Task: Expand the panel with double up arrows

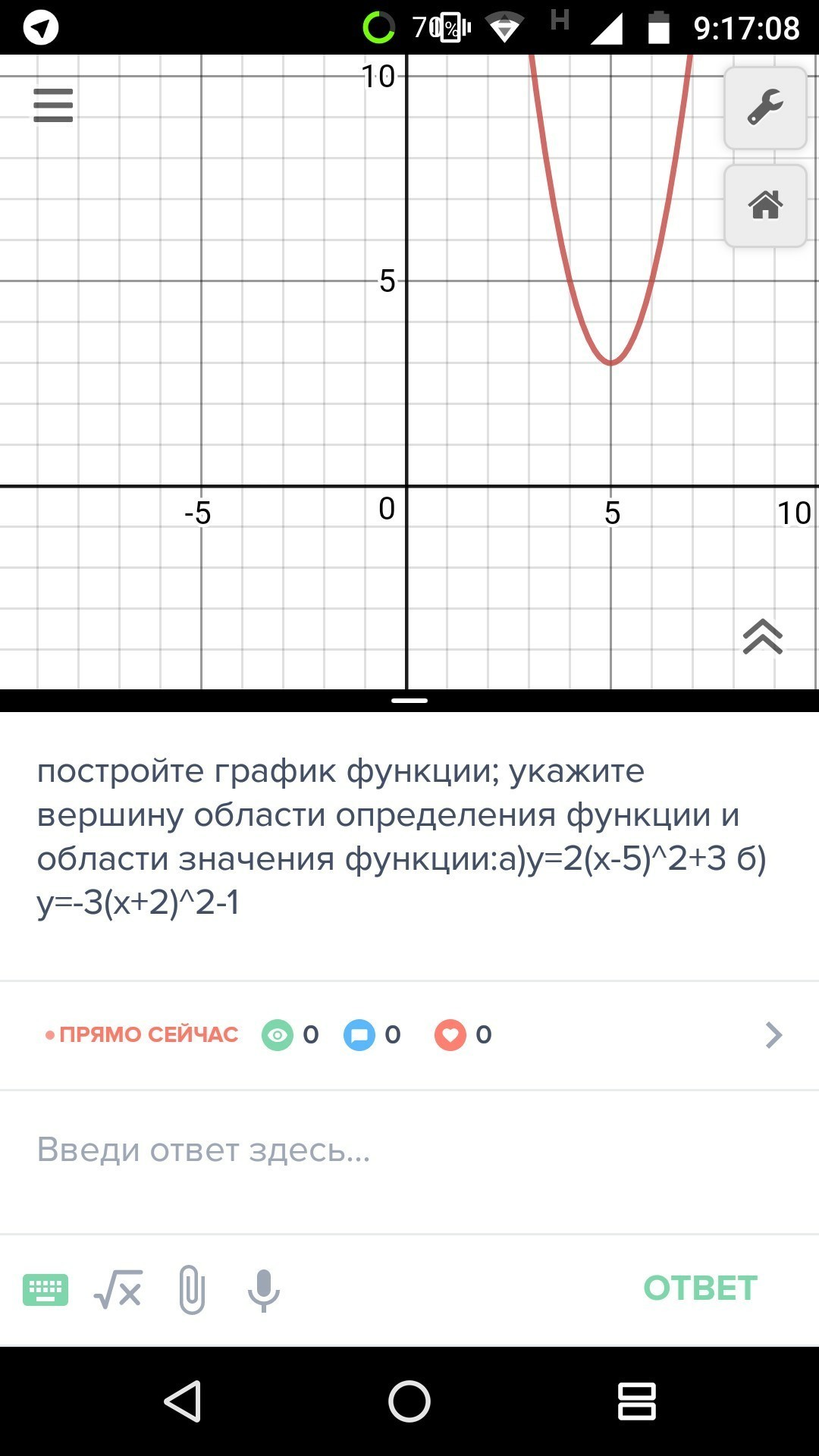Action: click(763, 636)
